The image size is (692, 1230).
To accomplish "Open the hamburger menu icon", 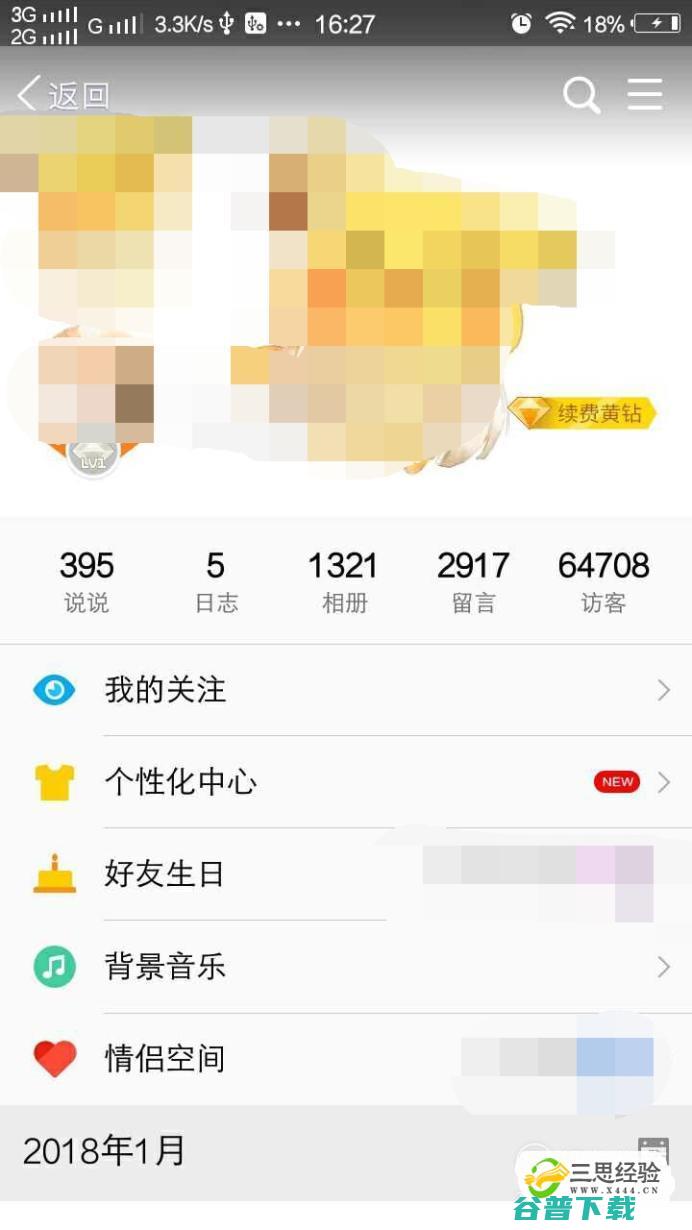I will click(x=645, y=94).
